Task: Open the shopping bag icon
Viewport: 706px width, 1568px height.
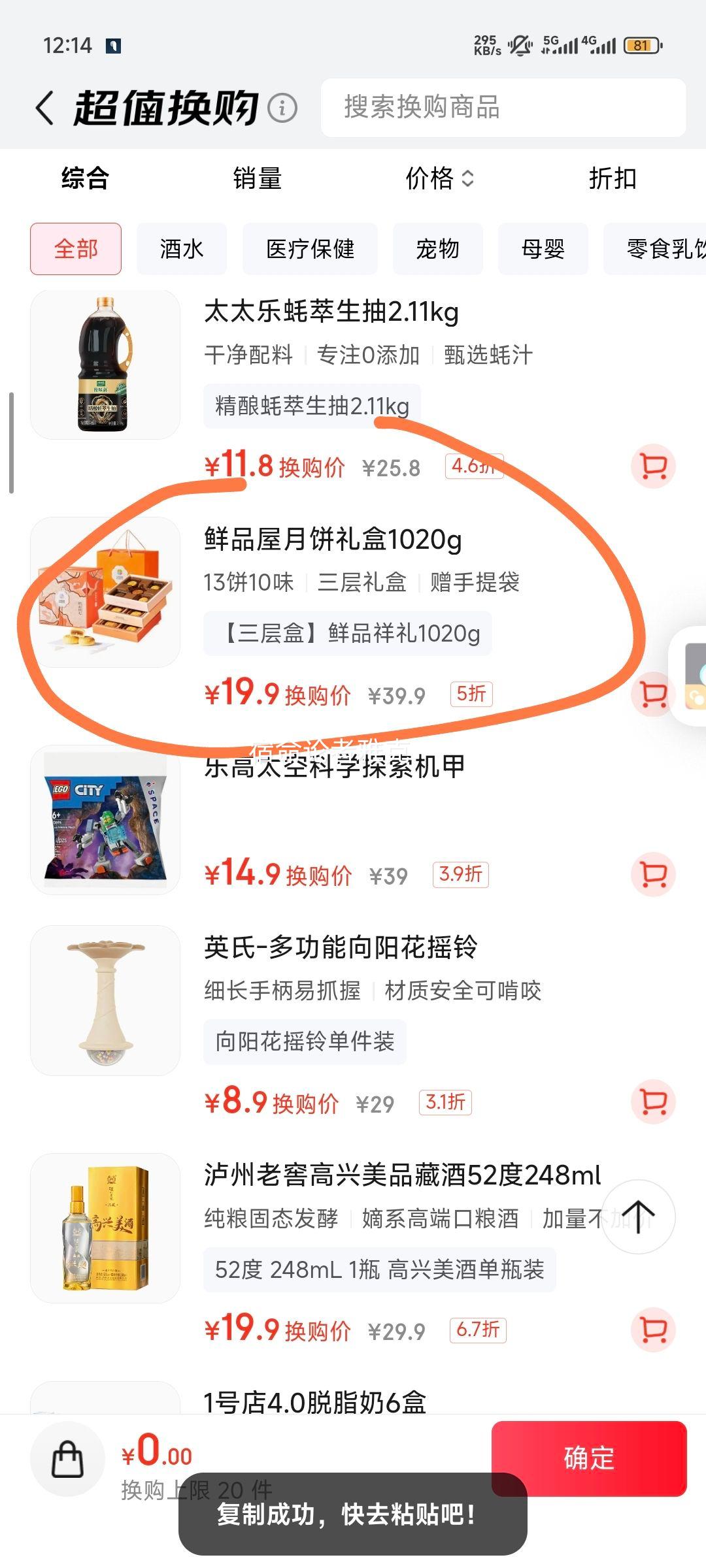Action: click(68, 1458)
